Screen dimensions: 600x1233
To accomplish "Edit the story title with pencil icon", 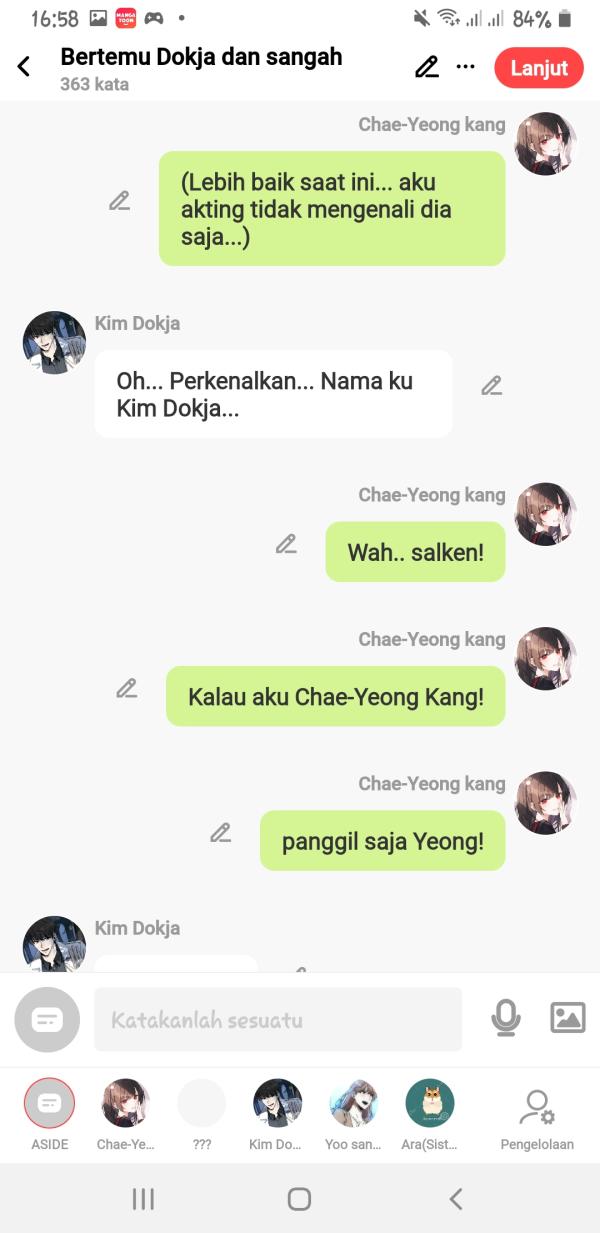I will (x=427, y=67).
